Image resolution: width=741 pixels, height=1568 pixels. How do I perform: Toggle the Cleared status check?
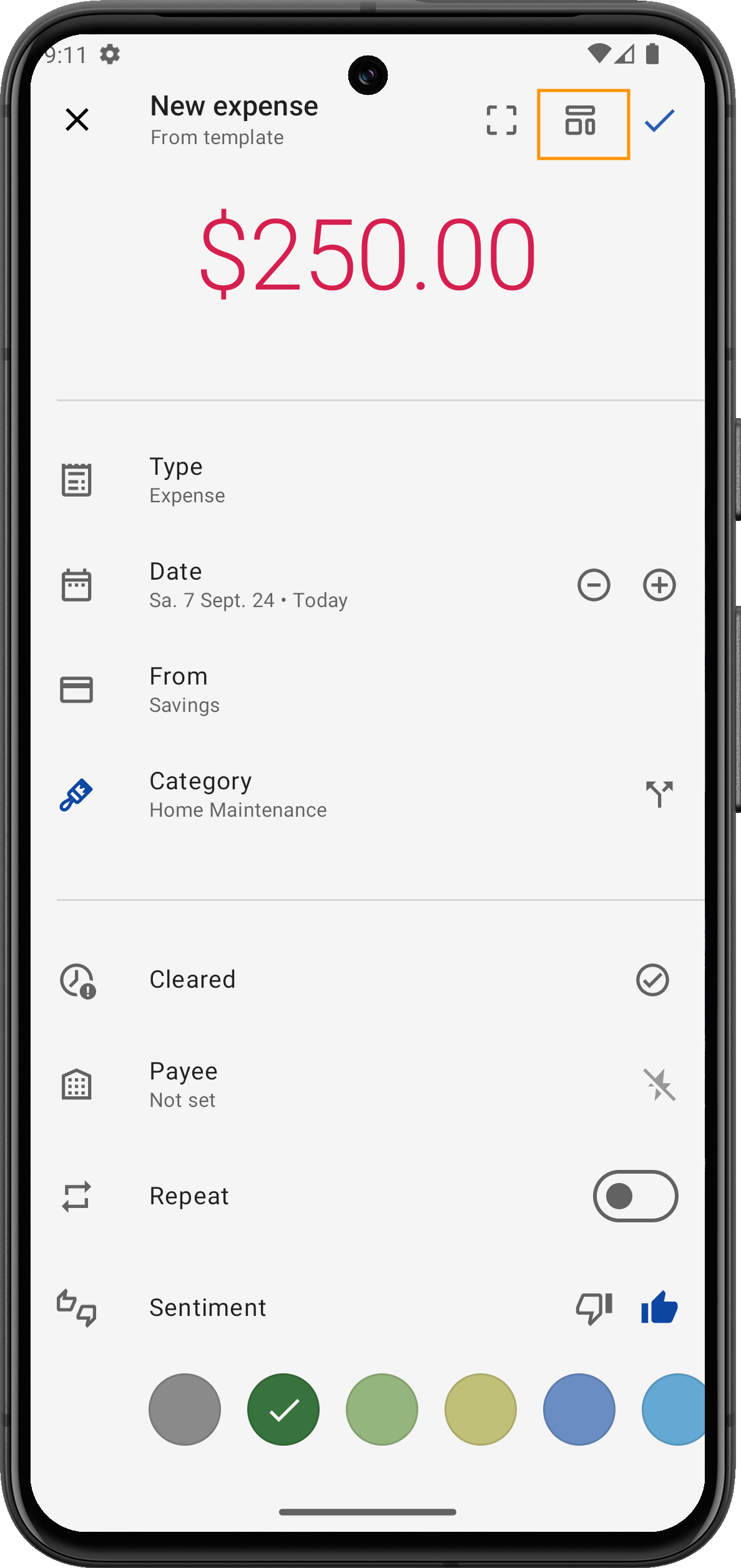tap(652, 980)
